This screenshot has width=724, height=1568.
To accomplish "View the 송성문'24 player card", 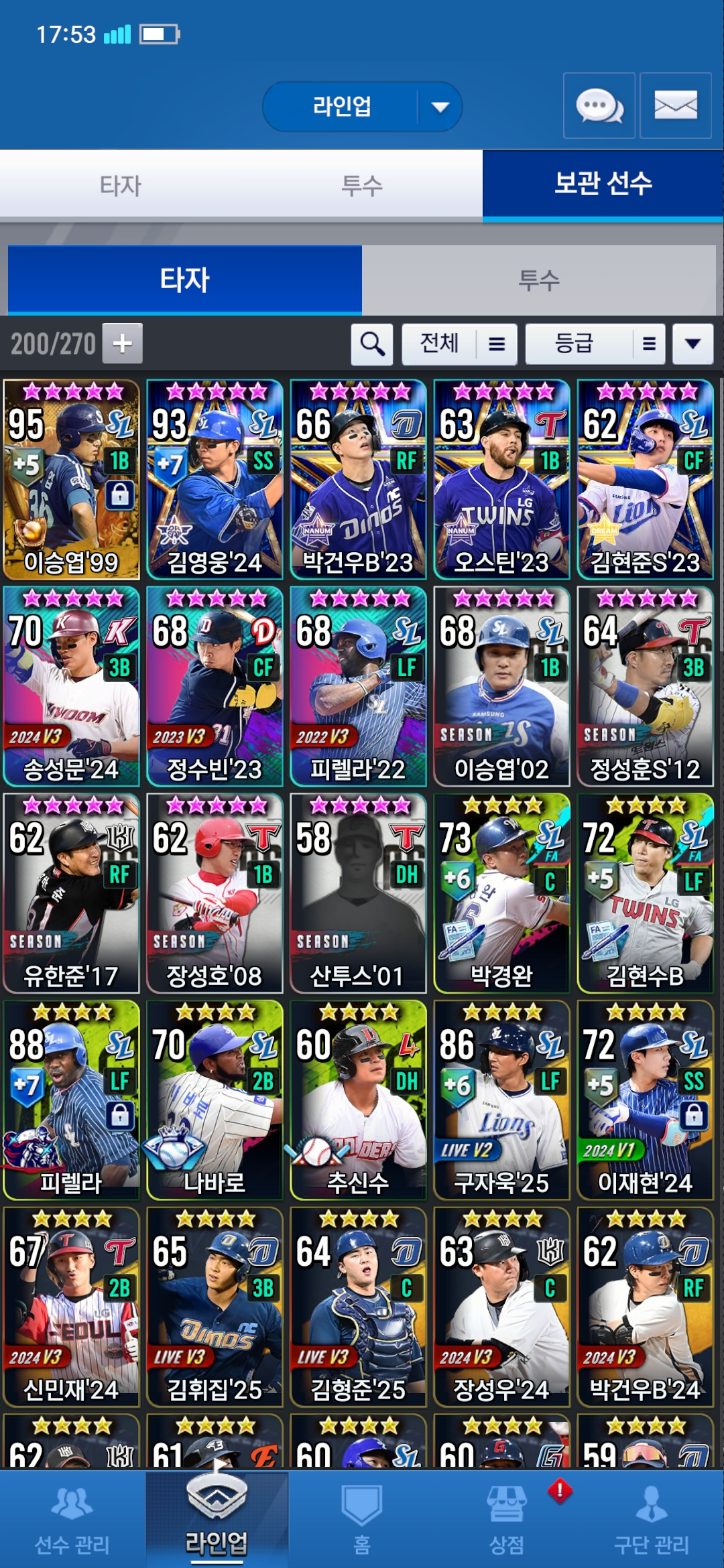I will coord(72,686).
